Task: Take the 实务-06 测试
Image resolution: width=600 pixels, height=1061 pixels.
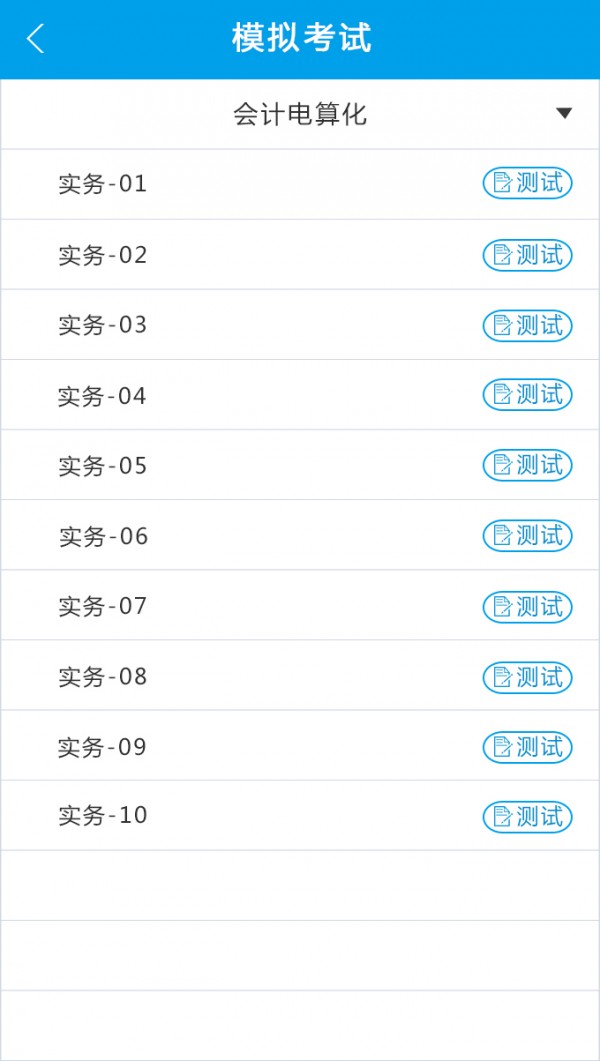Action: 527,536
